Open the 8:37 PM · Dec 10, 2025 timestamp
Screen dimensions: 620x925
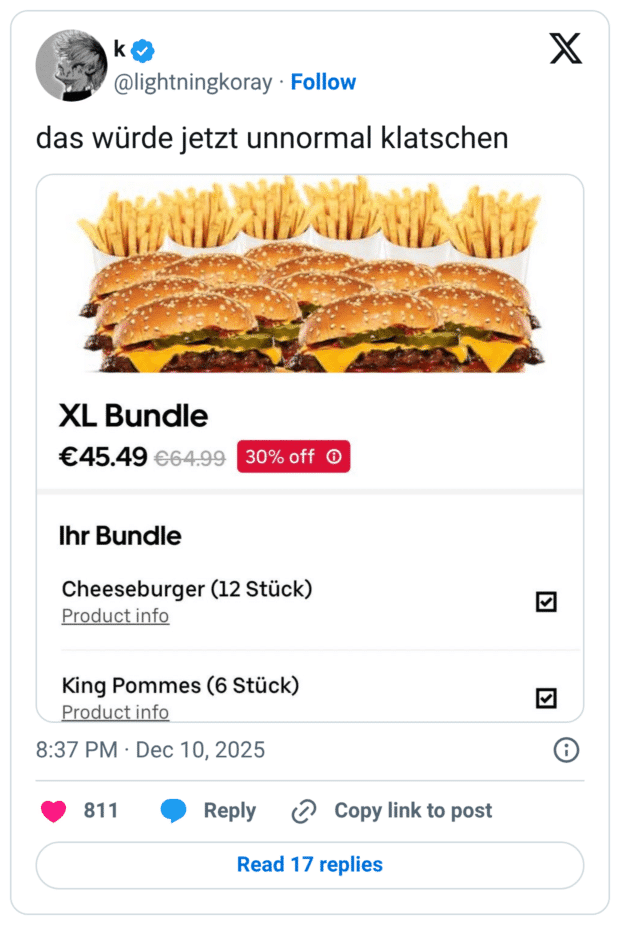click(150, 750)
